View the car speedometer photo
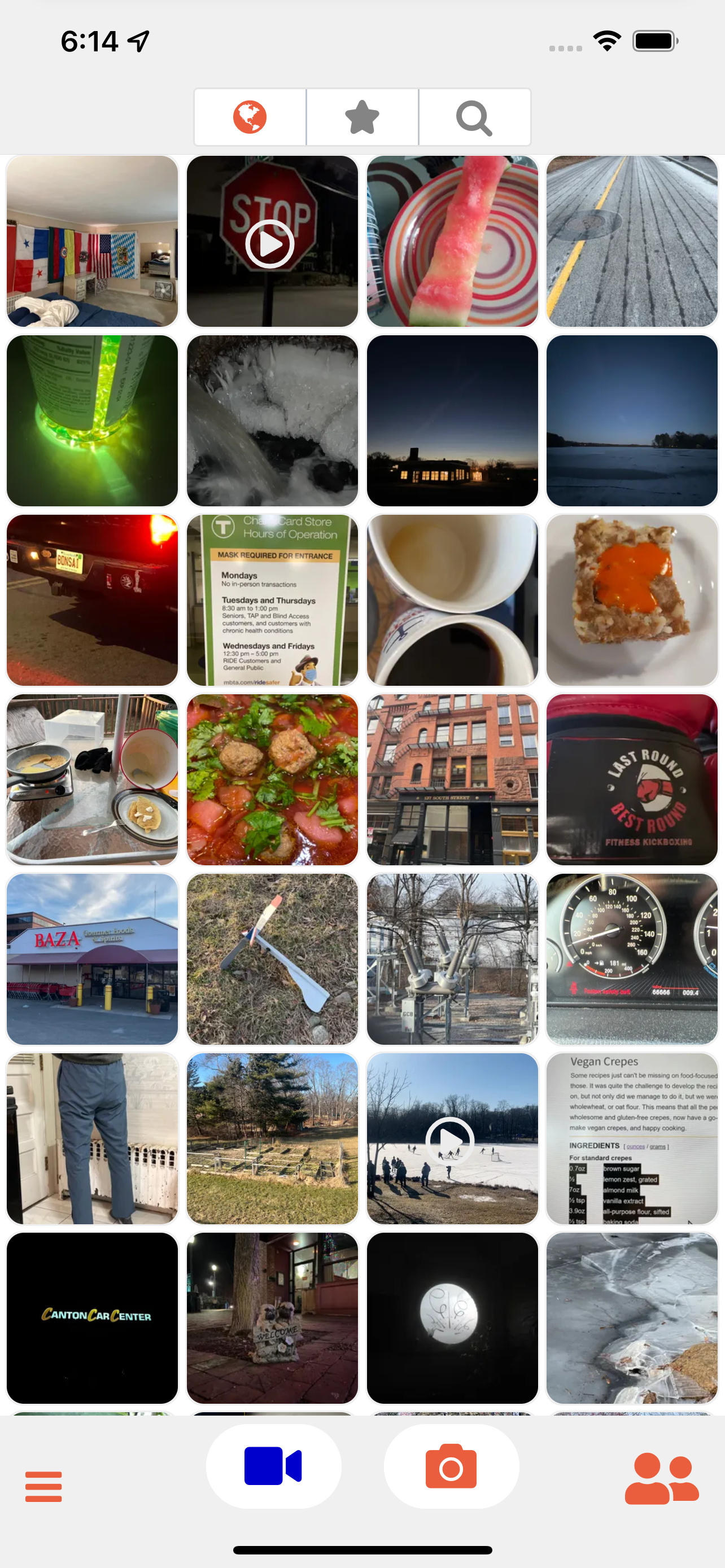 632,960
